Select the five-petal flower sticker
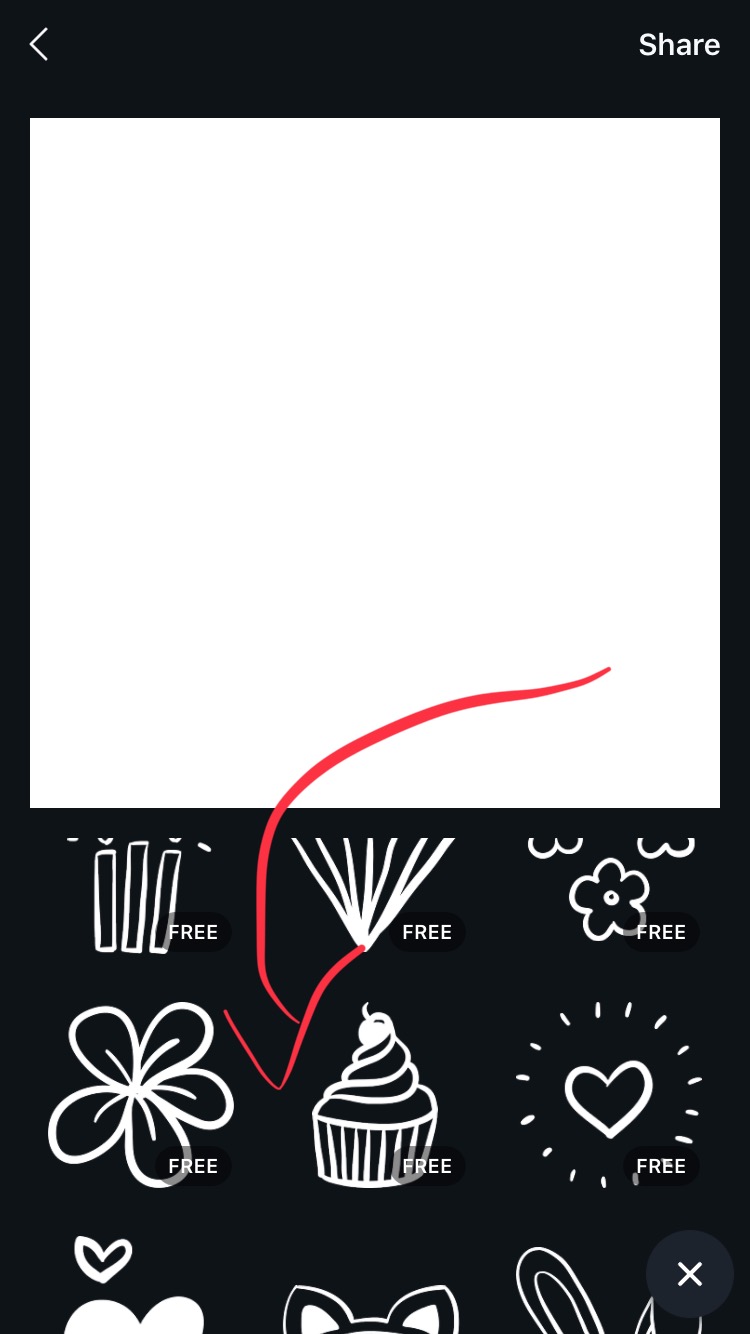This screenshot has height=1334, width=750. [x=140, y=1095]
